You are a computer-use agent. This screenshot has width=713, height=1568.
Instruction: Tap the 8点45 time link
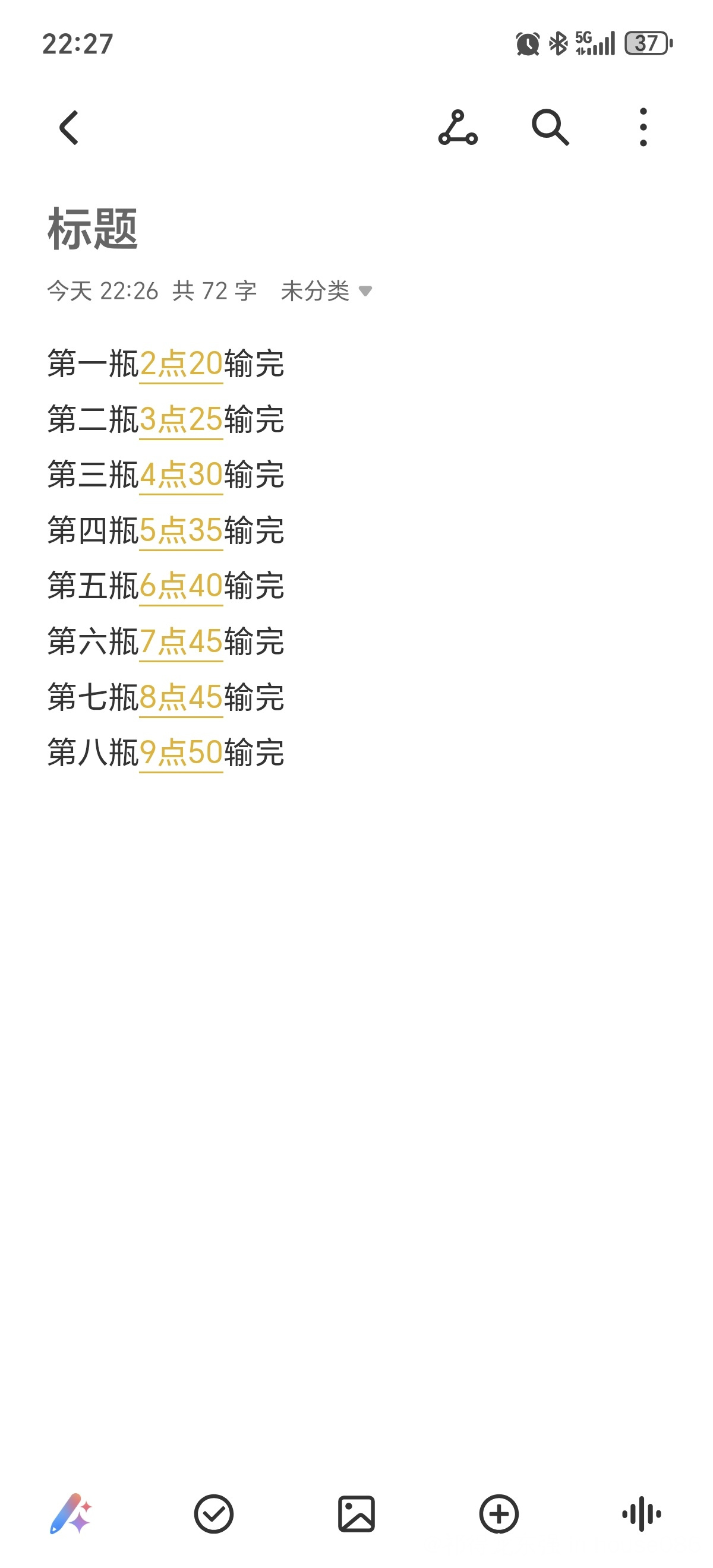181,697
